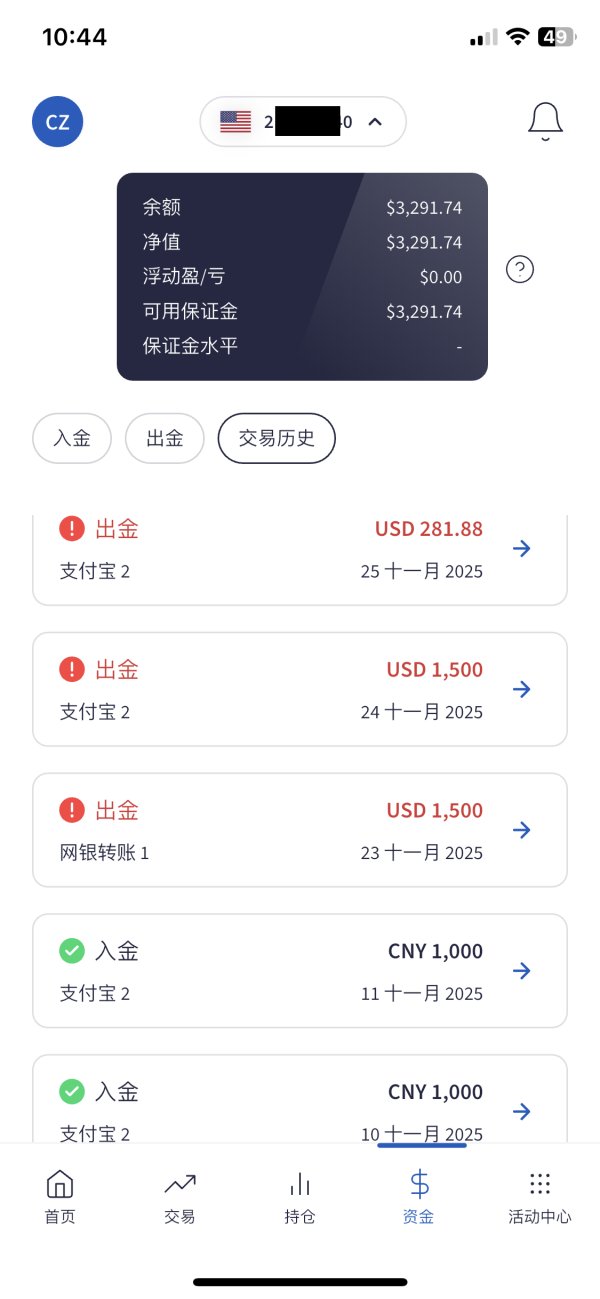Go to the 活动中心 tab
The width and height of the screenshot is (600, 1299).
(x=540, y=1198)
